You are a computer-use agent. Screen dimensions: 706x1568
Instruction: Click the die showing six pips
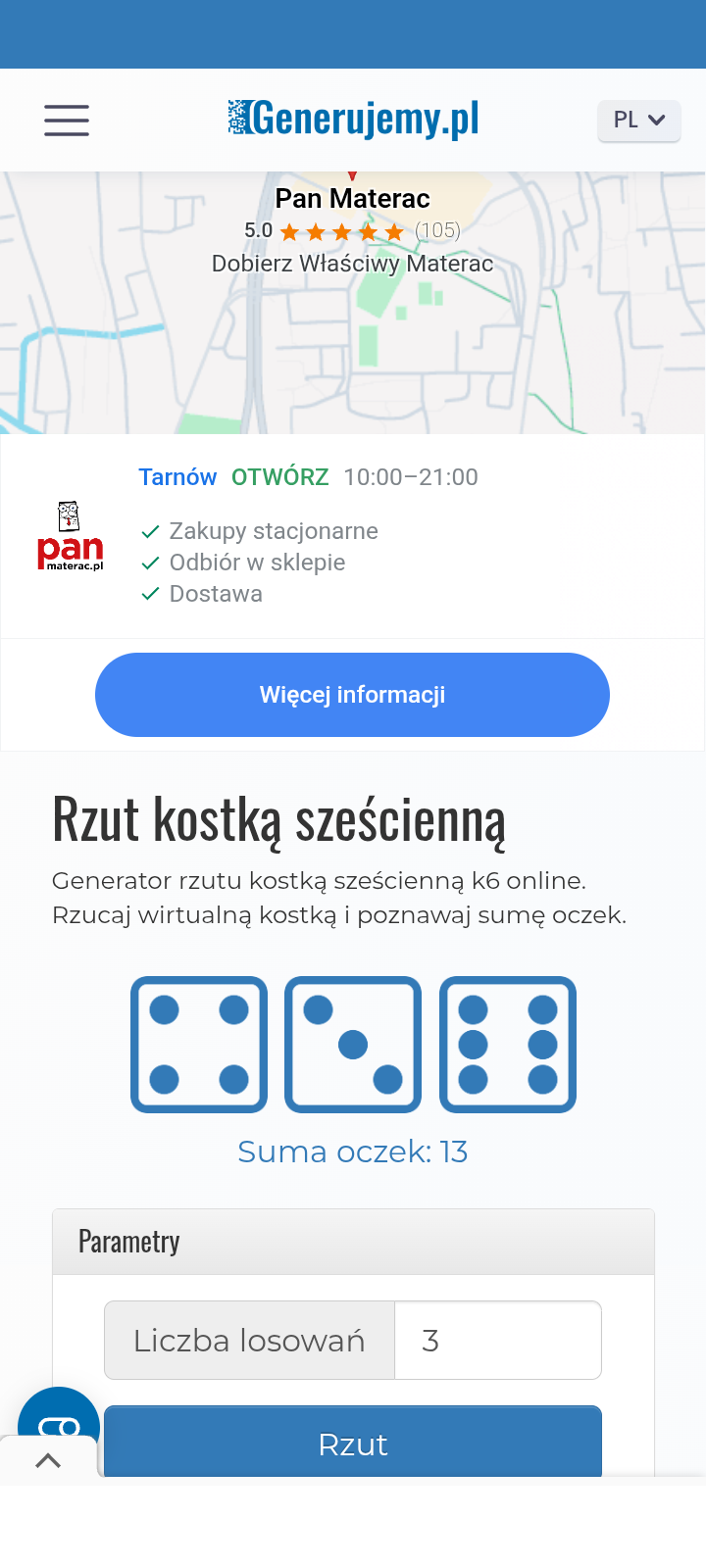coord(507,1044)
